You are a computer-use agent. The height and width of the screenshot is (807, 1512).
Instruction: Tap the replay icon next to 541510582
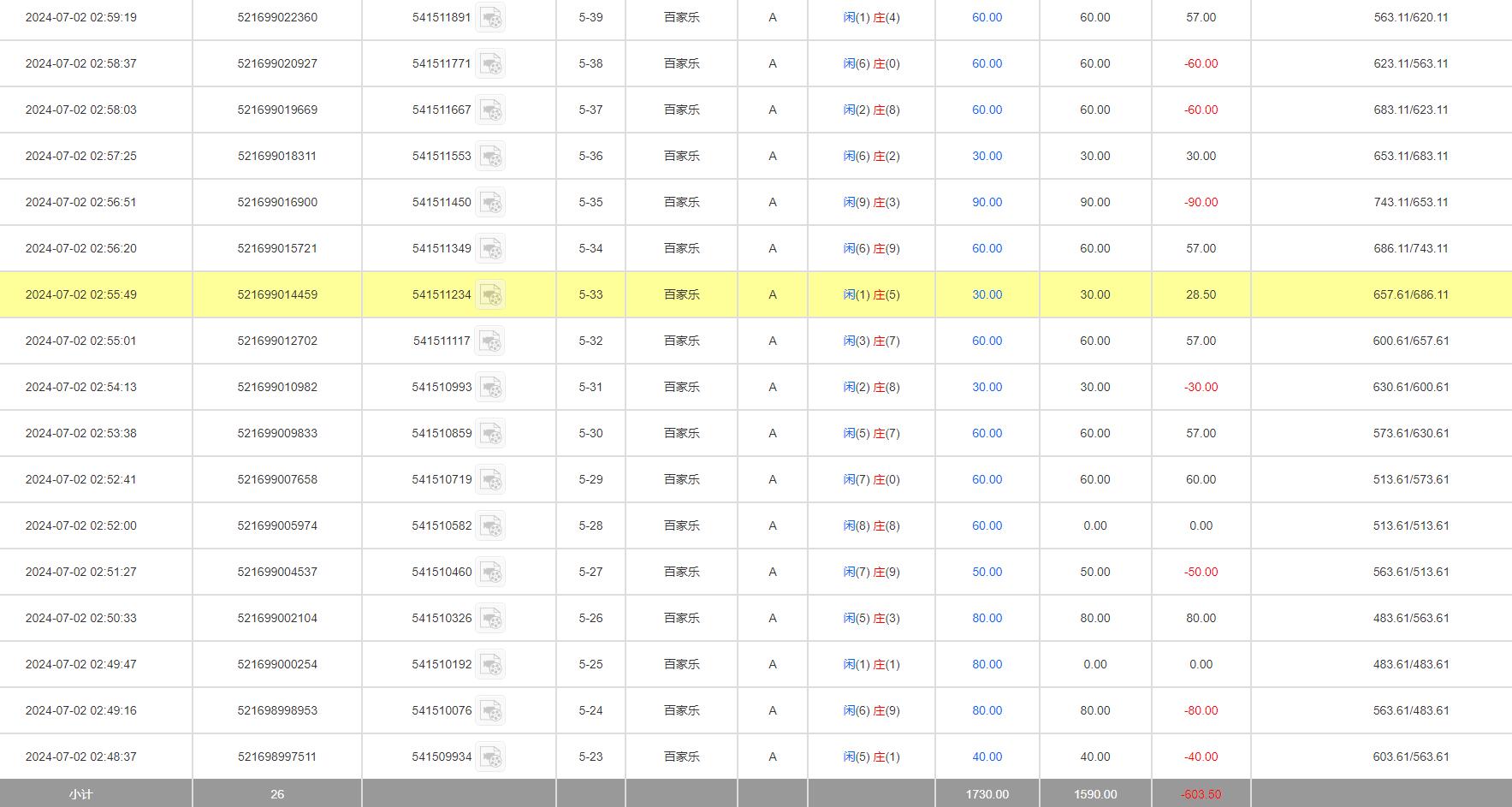(490, 526)
